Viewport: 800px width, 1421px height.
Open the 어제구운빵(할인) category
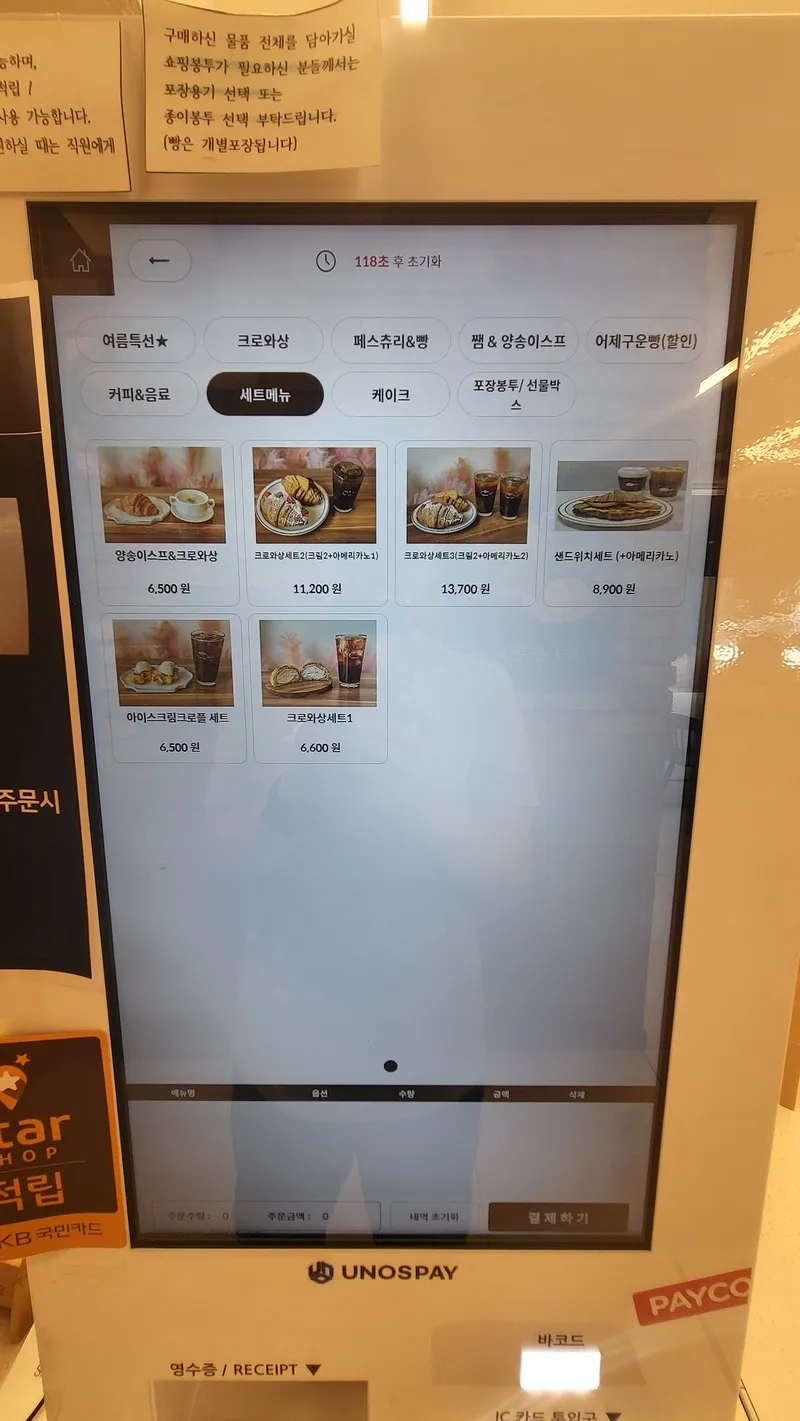(x=645, y=341)
